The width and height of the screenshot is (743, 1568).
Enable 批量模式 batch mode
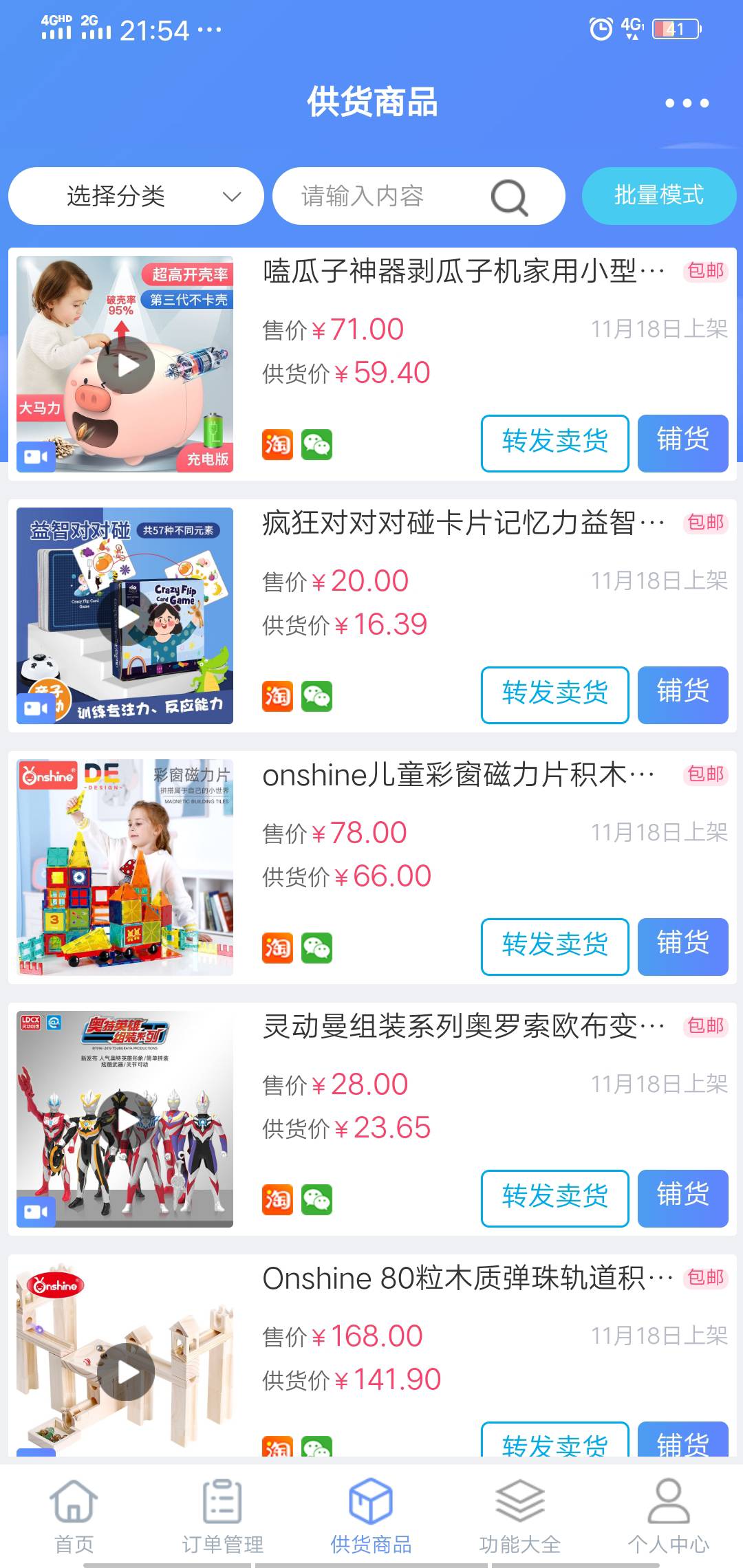coord(658,195)
